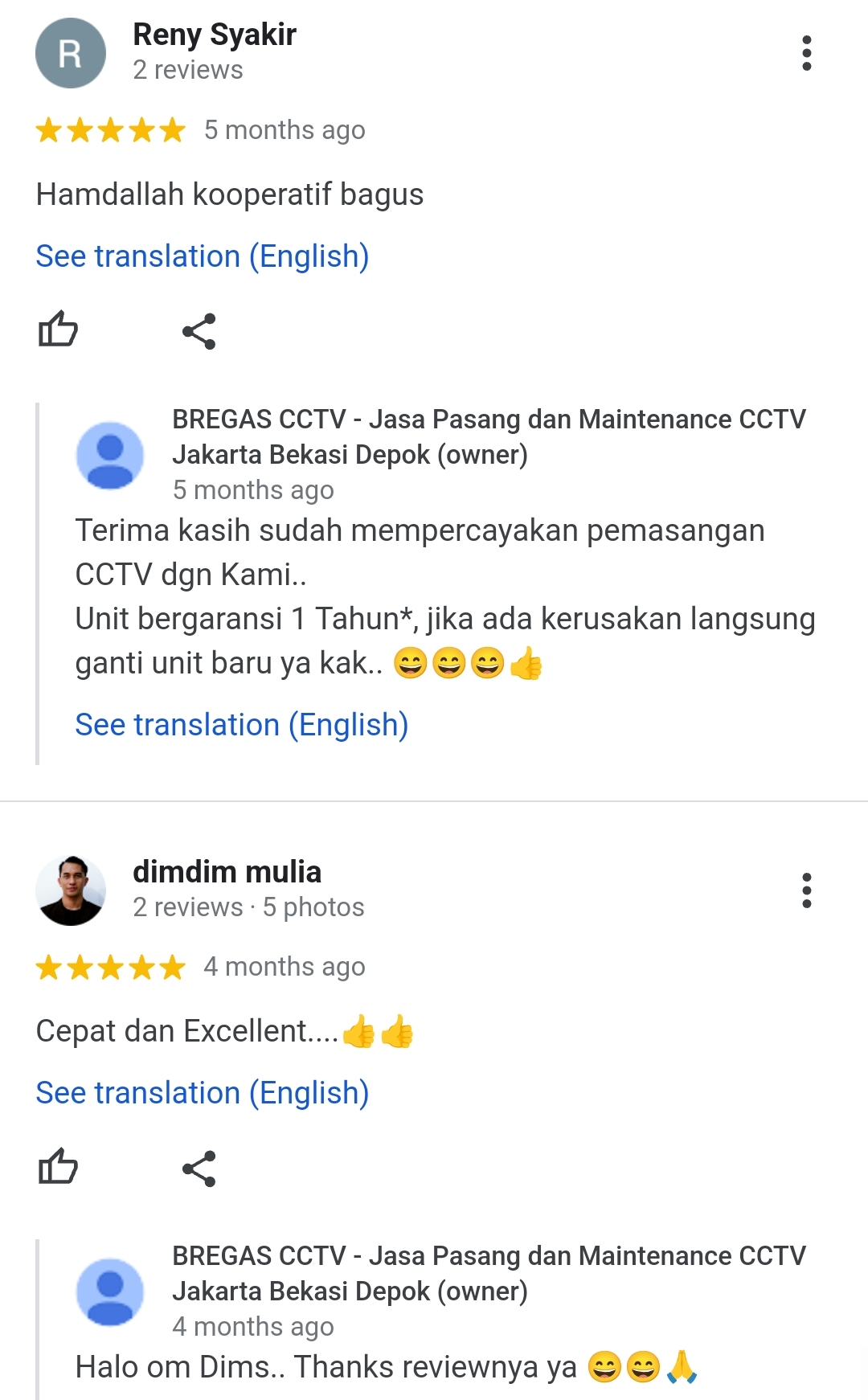This screenshot has height=1400, width=868.
Task: Open overflow menu on dimdim mulia's review
Action: pos(807,890)
